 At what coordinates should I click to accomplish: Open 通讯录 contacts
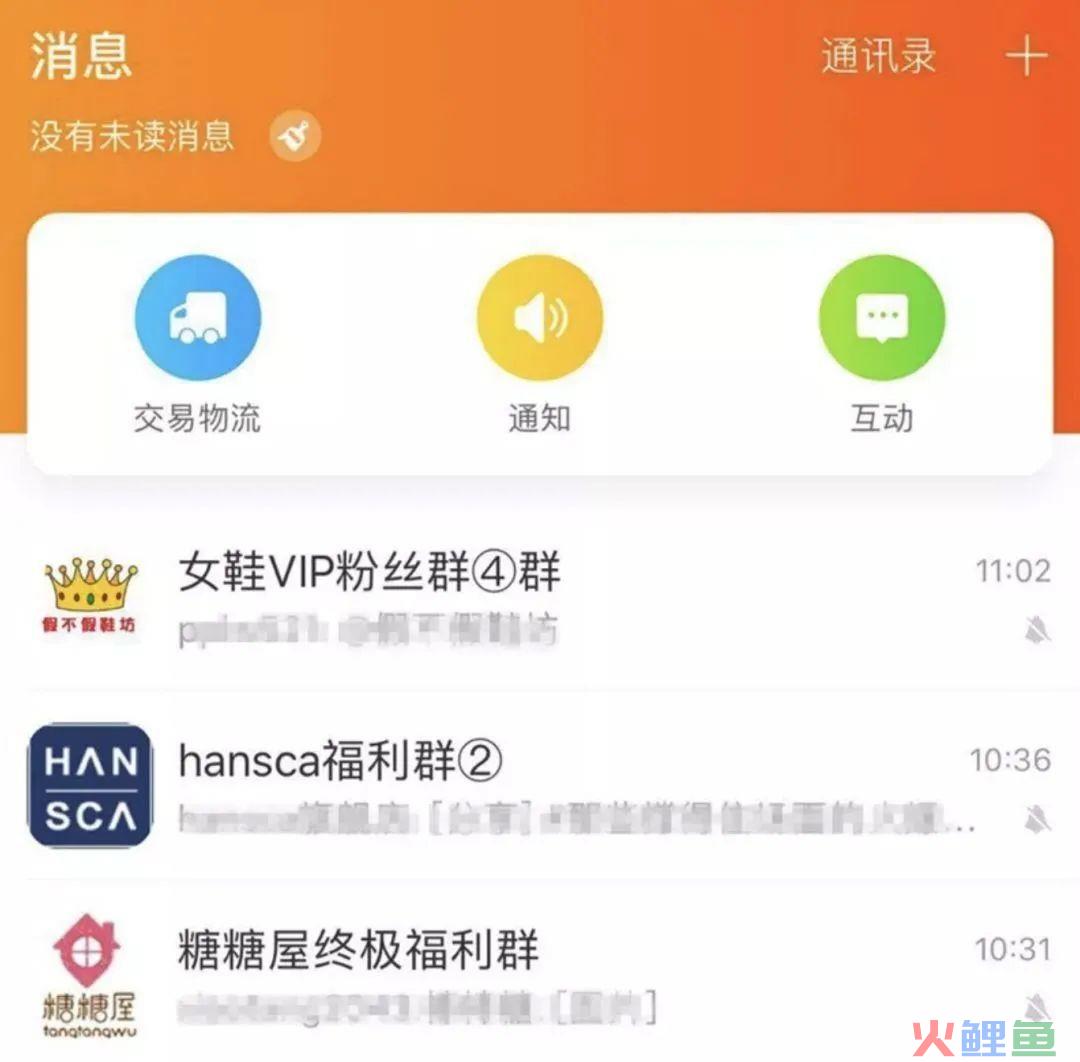(x=878, y=56)
